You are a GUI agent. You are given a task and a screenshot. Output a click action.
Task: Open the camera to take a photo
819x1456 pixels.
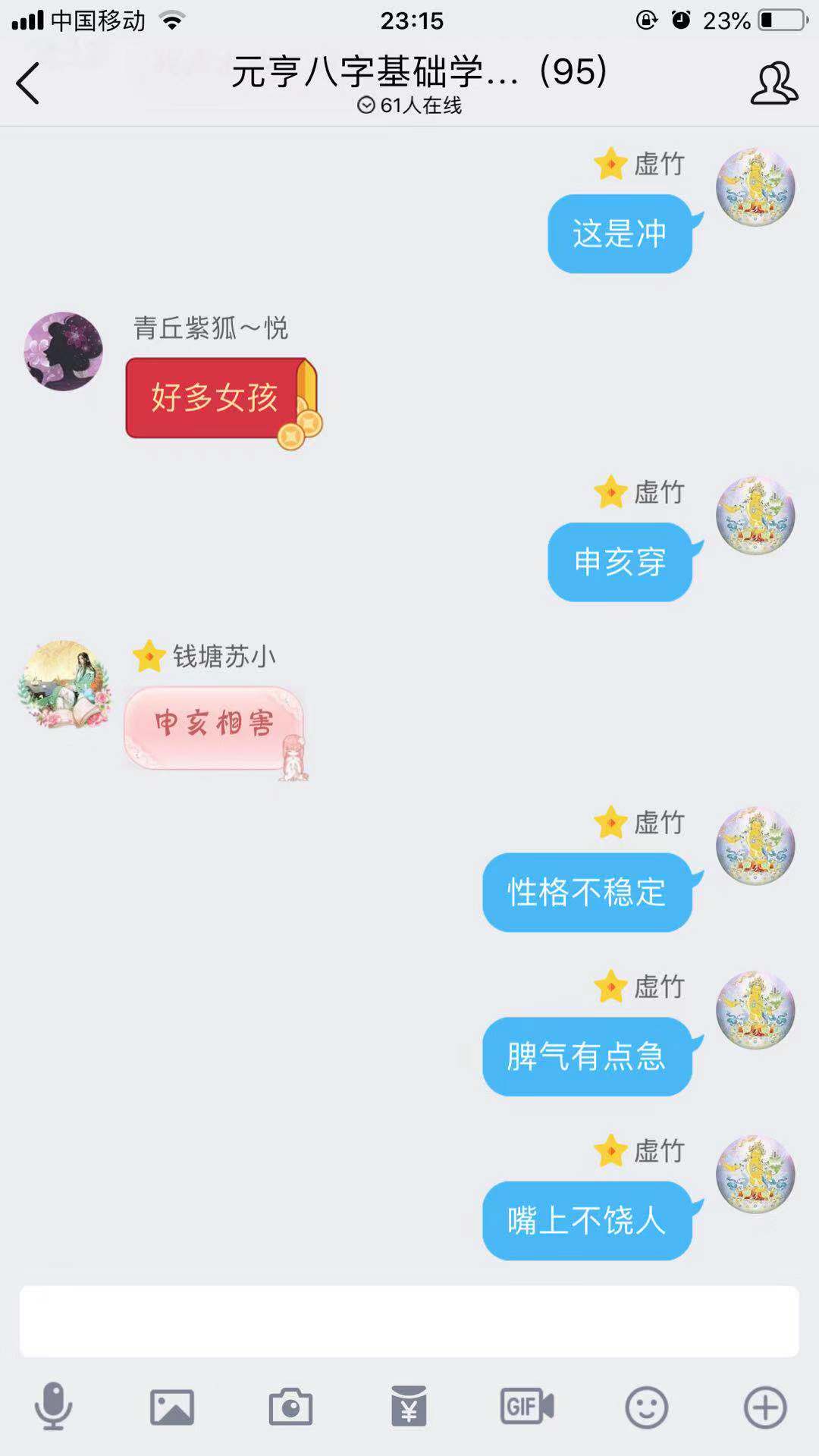(290, 1407)
